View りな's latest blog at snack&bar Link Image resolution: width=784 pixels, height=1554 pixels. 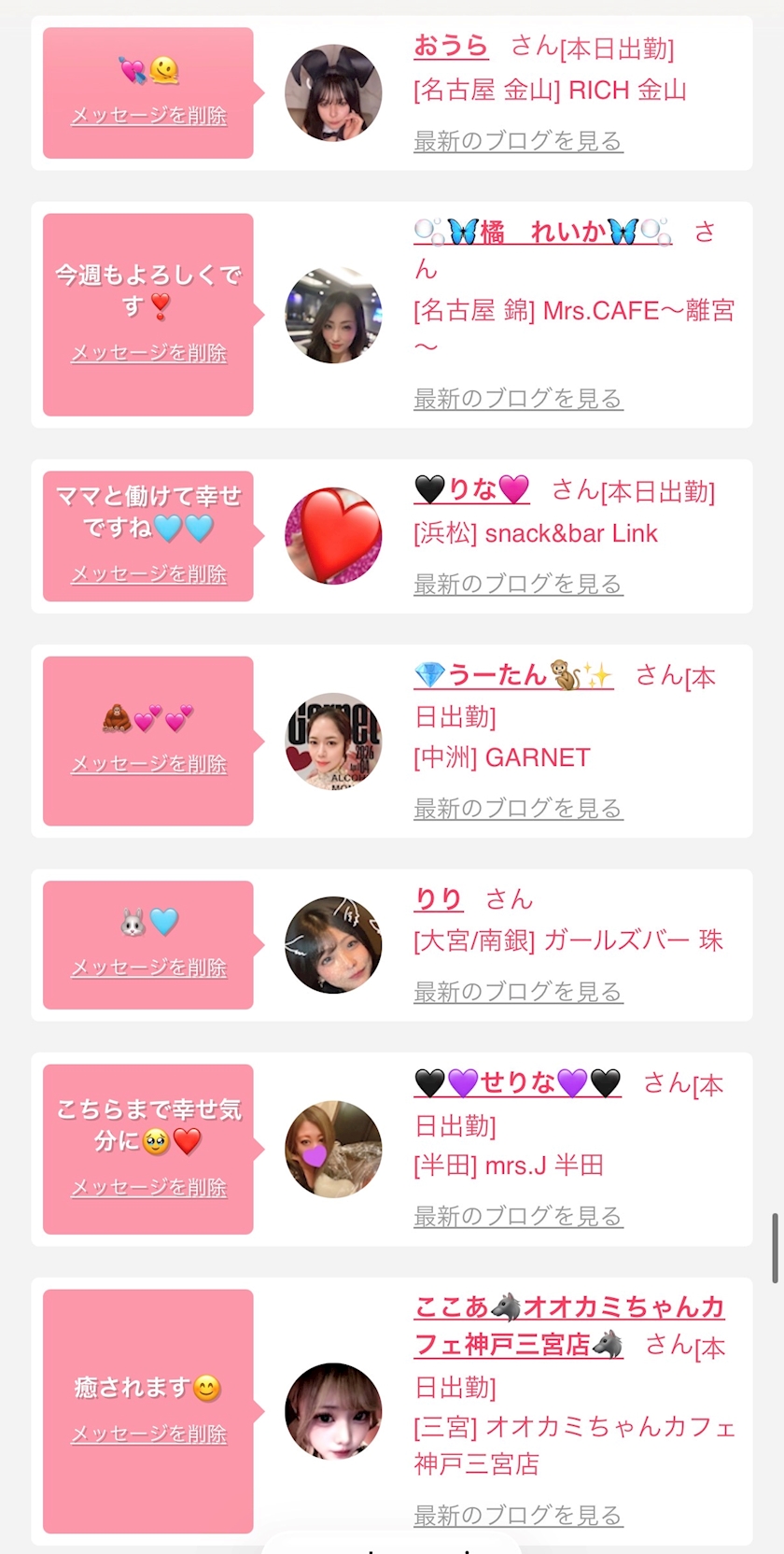(x=518, y=584)
